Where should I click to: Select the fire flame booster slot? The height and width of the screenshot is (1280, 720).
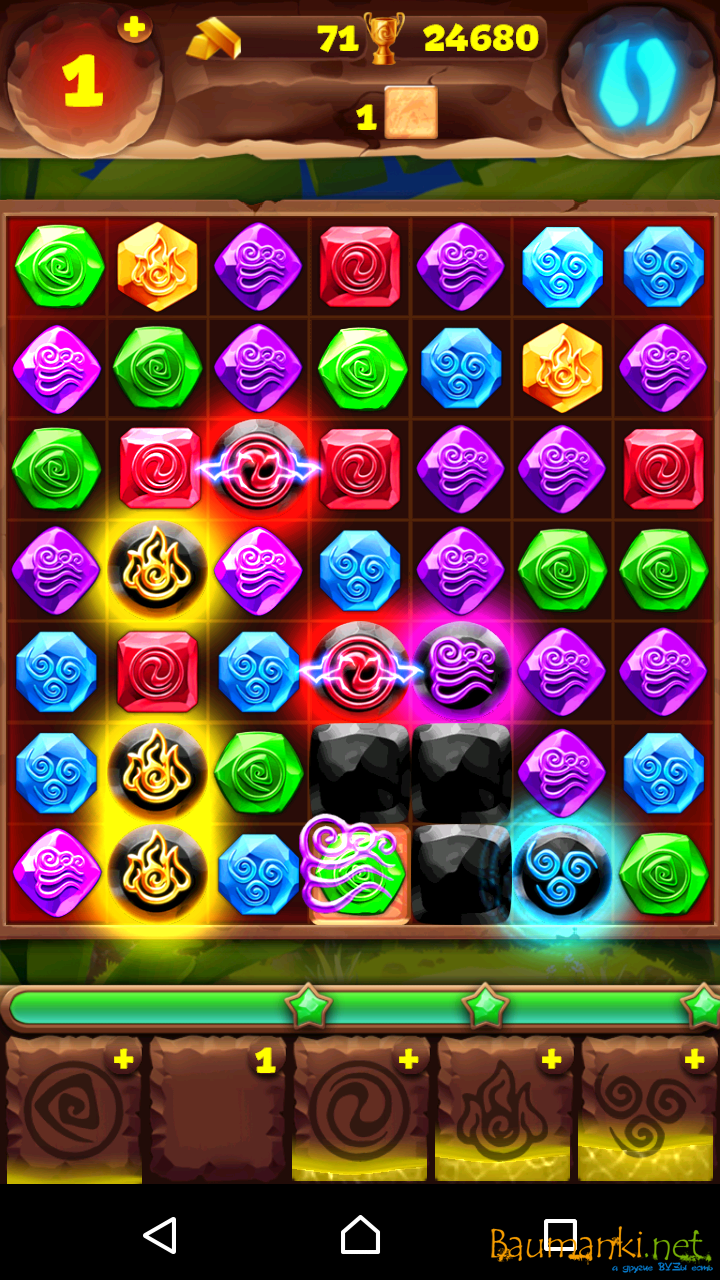tap(503, 1110)
